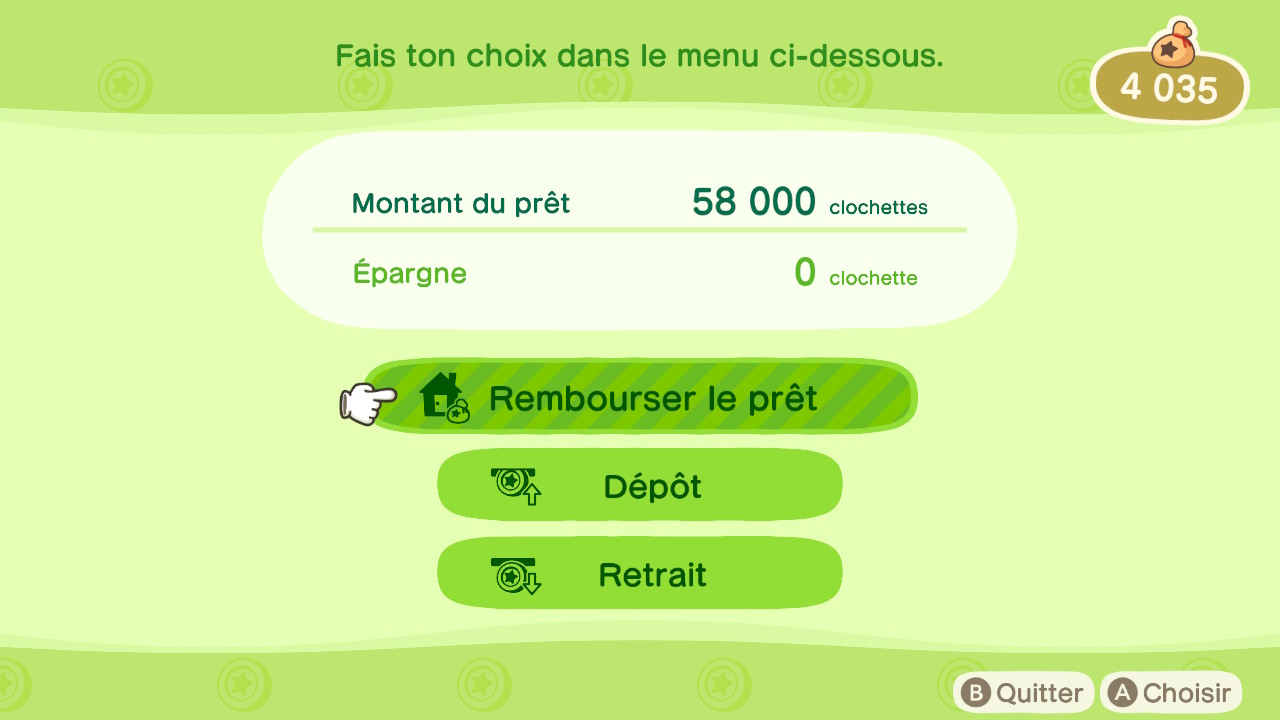Screen dimensions: 1280x720
Task: Select Rembourser le prêt option
Action: (640, 397)
